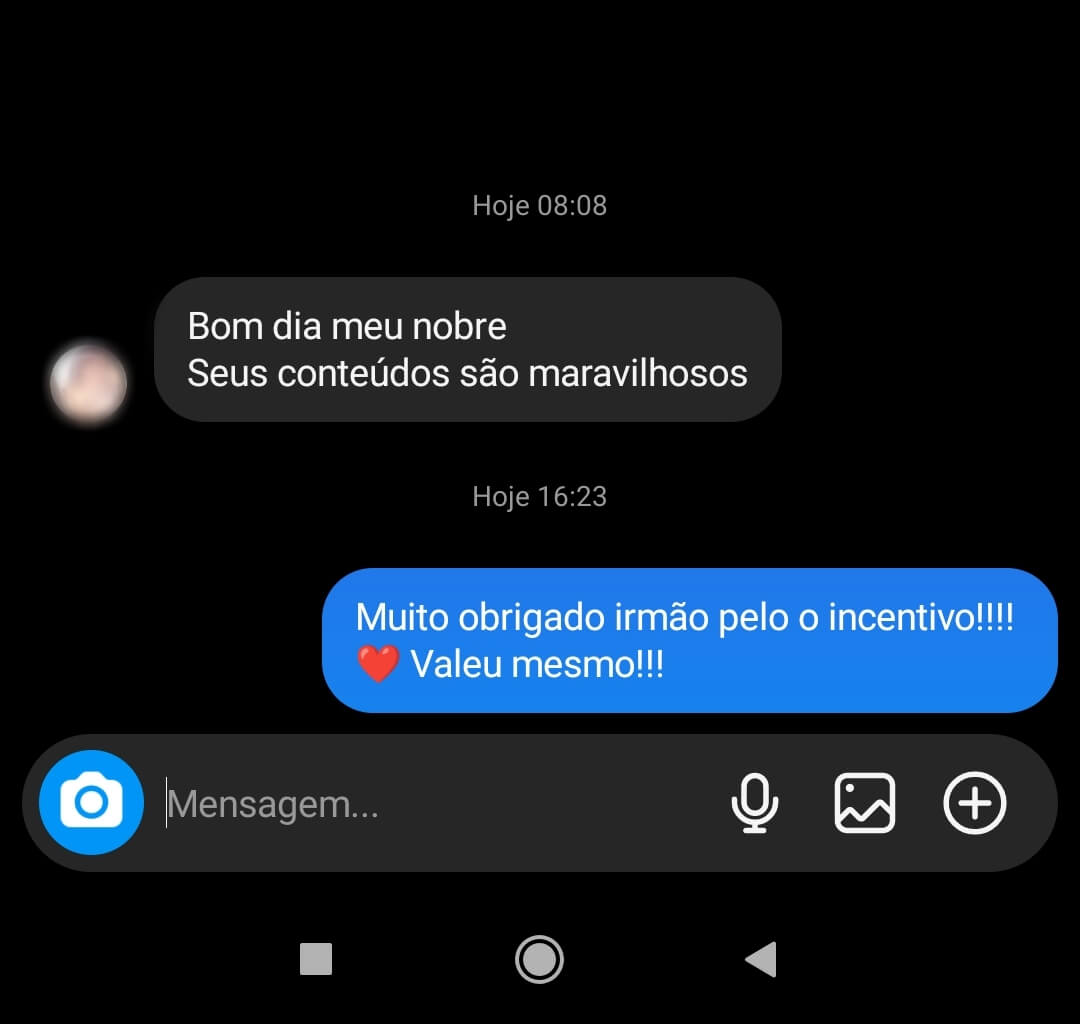Open the camera from the message bar
Screen dimensions: 1080x1024
pyautogui.click(x=91, y=802)
